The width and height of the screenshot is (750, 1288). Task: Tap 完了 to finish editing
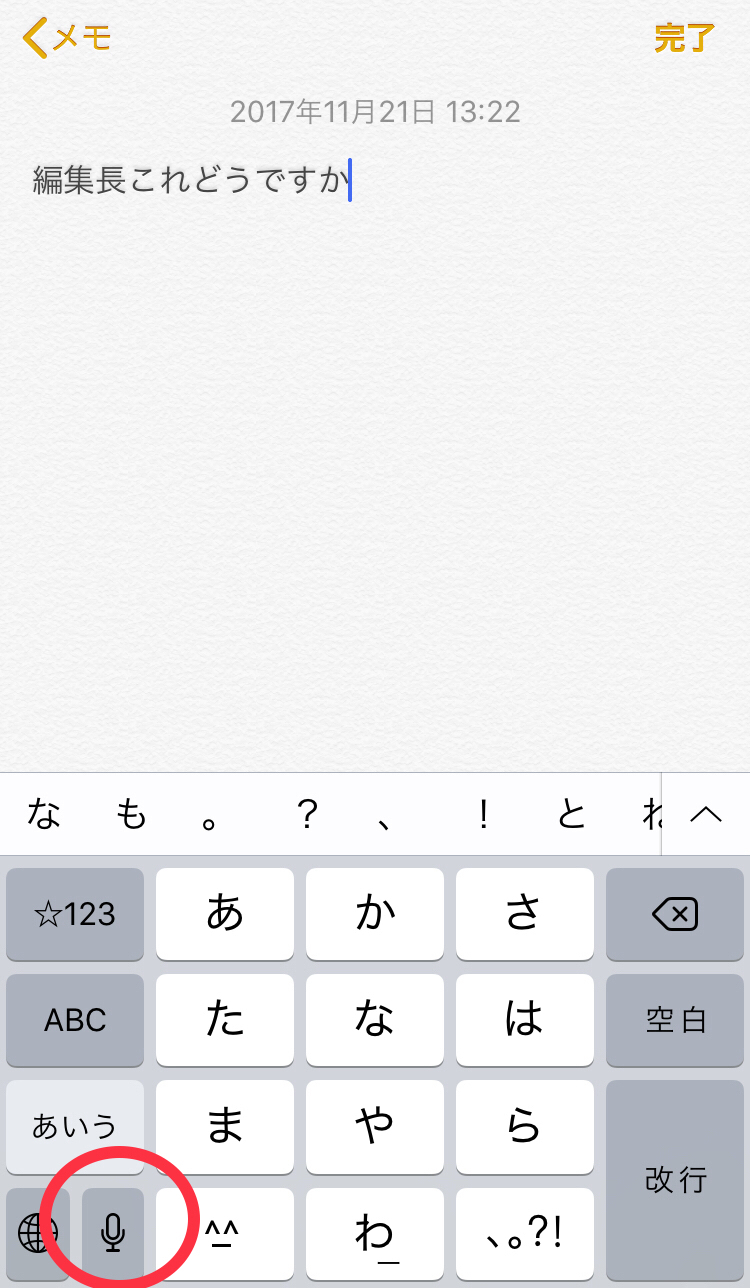[684, 38]
